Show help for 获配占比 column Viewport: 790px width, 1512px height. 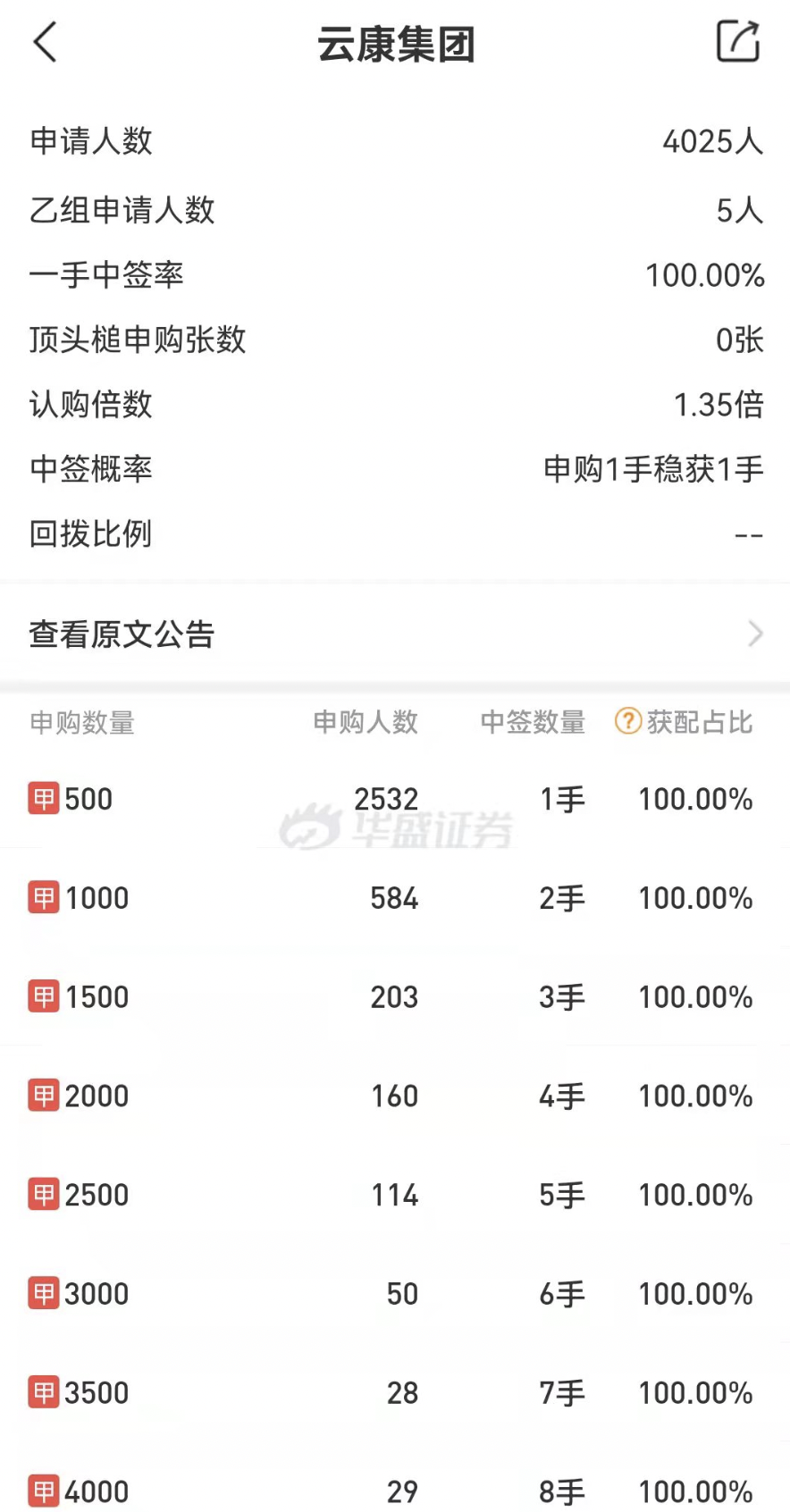tap(628, 721)
